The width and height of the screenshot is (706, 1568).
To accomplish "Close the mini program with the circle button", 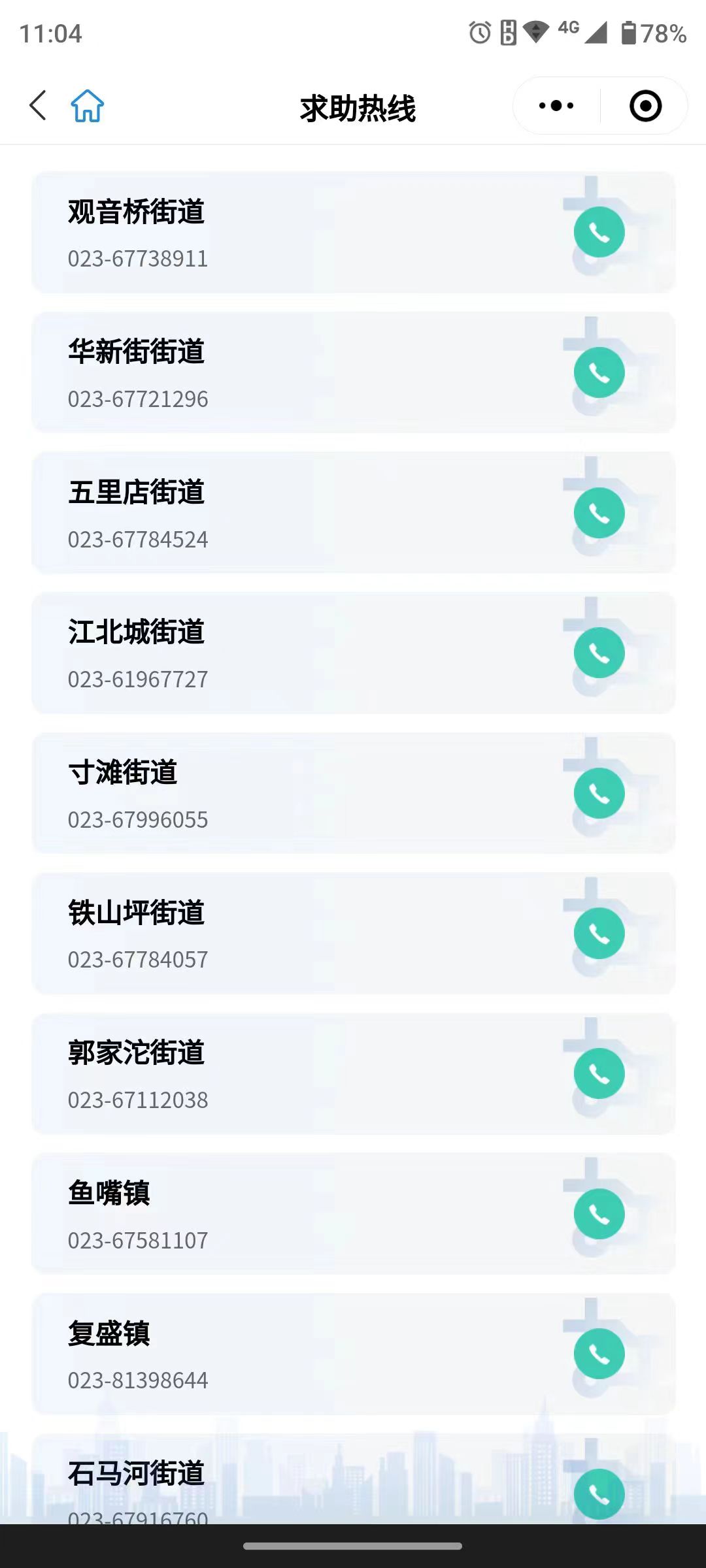I will pyautogui.click(x=645, y=106).
